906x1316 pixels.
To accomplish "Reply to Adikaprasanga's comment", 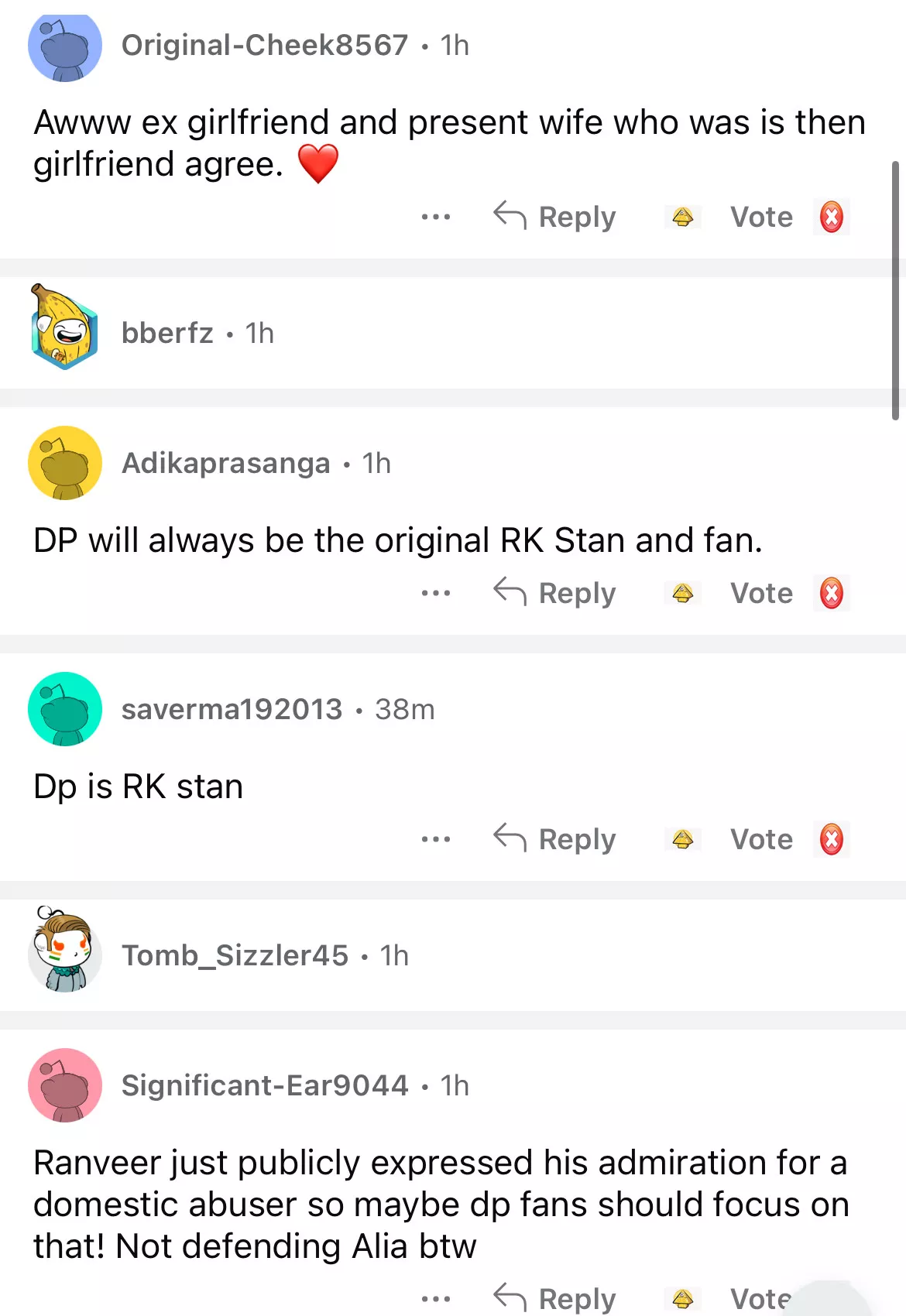I will pyautogui.click(x=555, y=593).
